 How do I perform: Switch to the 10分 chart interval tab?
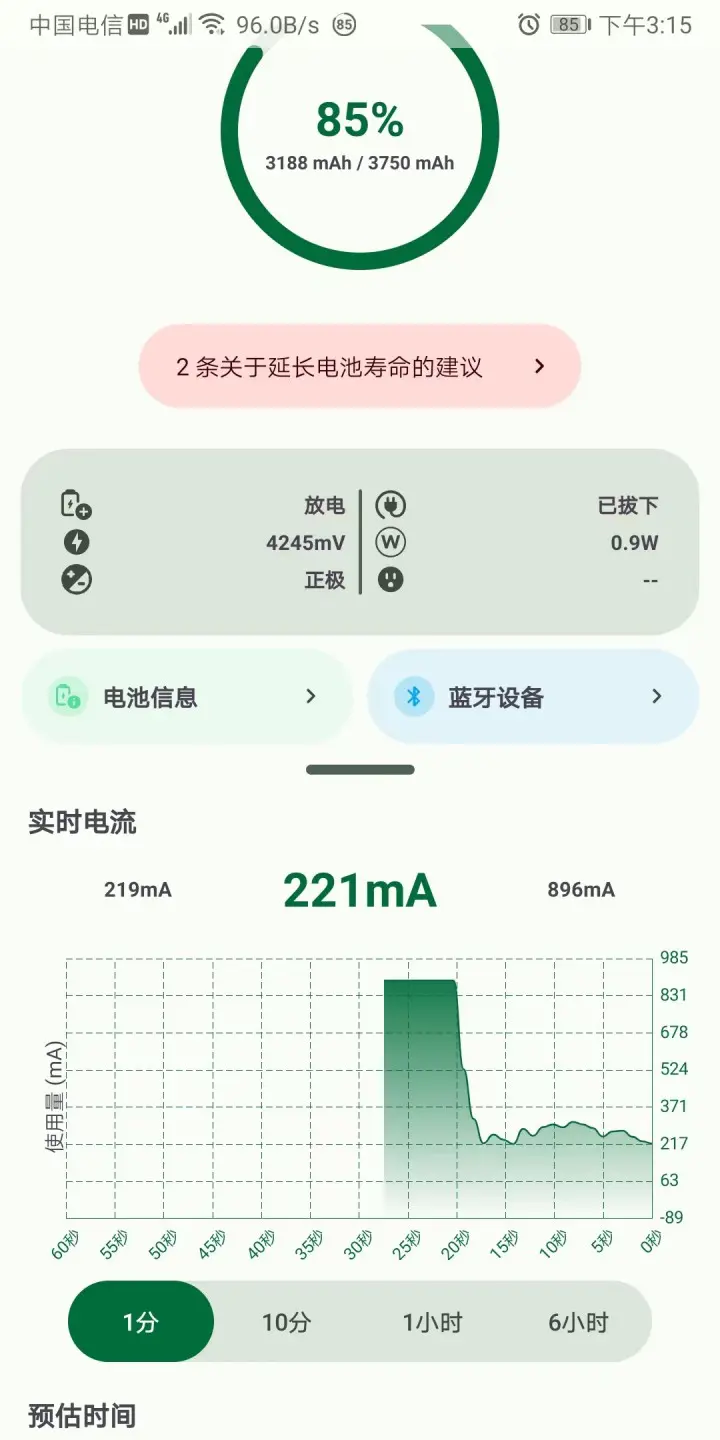click(x=287, y=1321)
